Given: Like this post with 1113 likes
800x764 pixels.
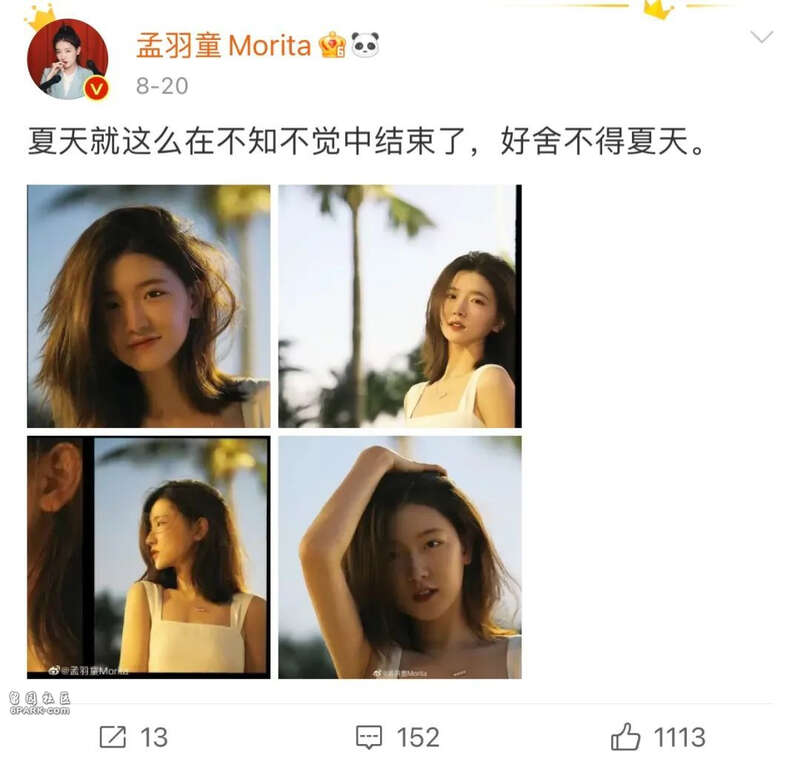Looking at the screenshot, I should pos(657,737).
